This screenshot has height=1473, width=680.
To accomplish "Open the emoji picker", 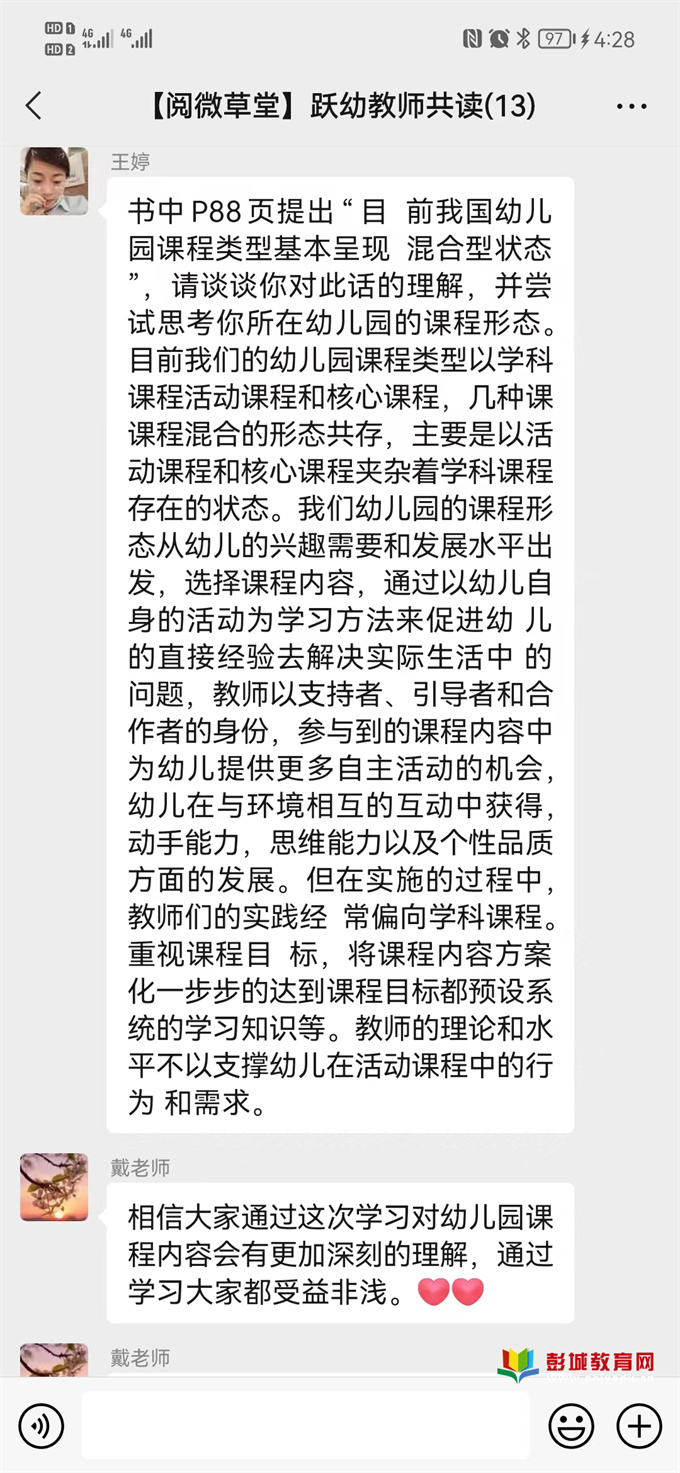I will coord(571,1425).
